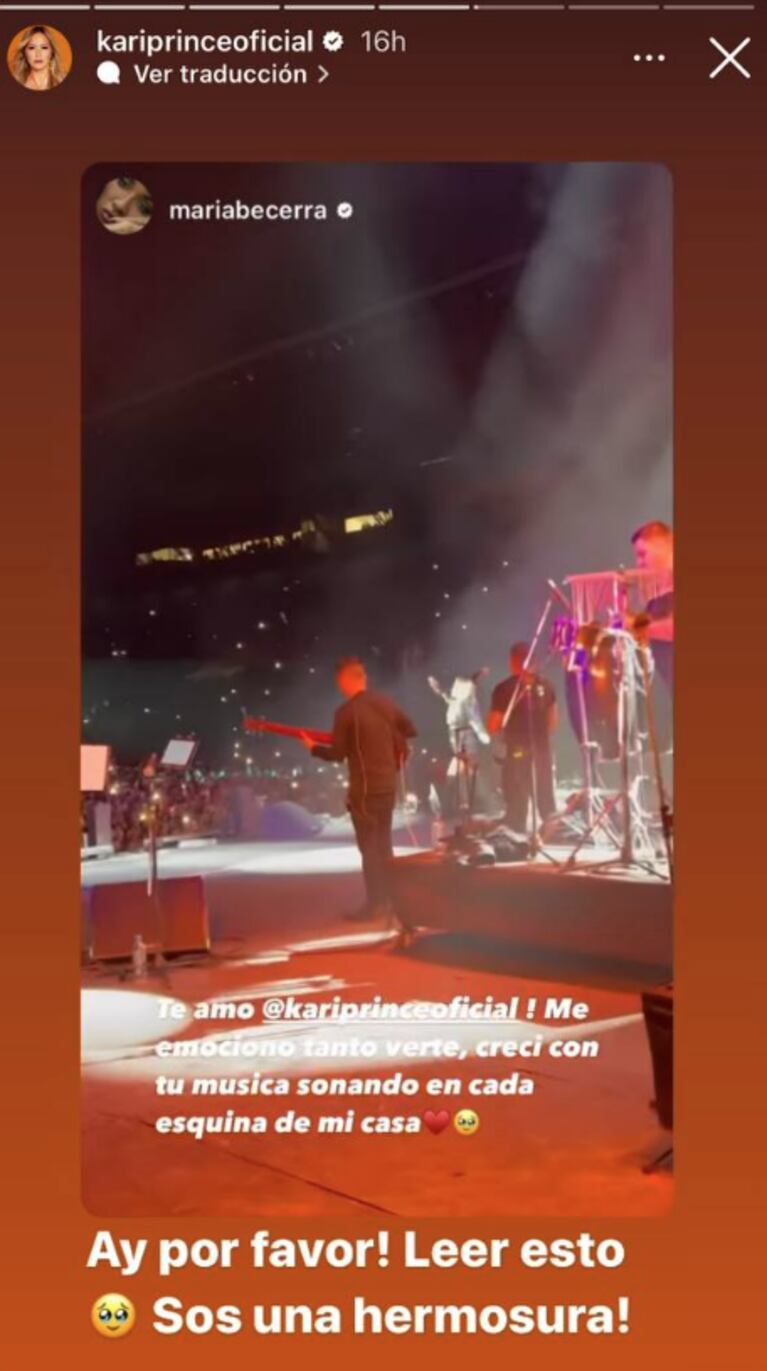The image size is (767, 1371).
Task: Open the three-dot story options menu
Action: tap(649, 58)
